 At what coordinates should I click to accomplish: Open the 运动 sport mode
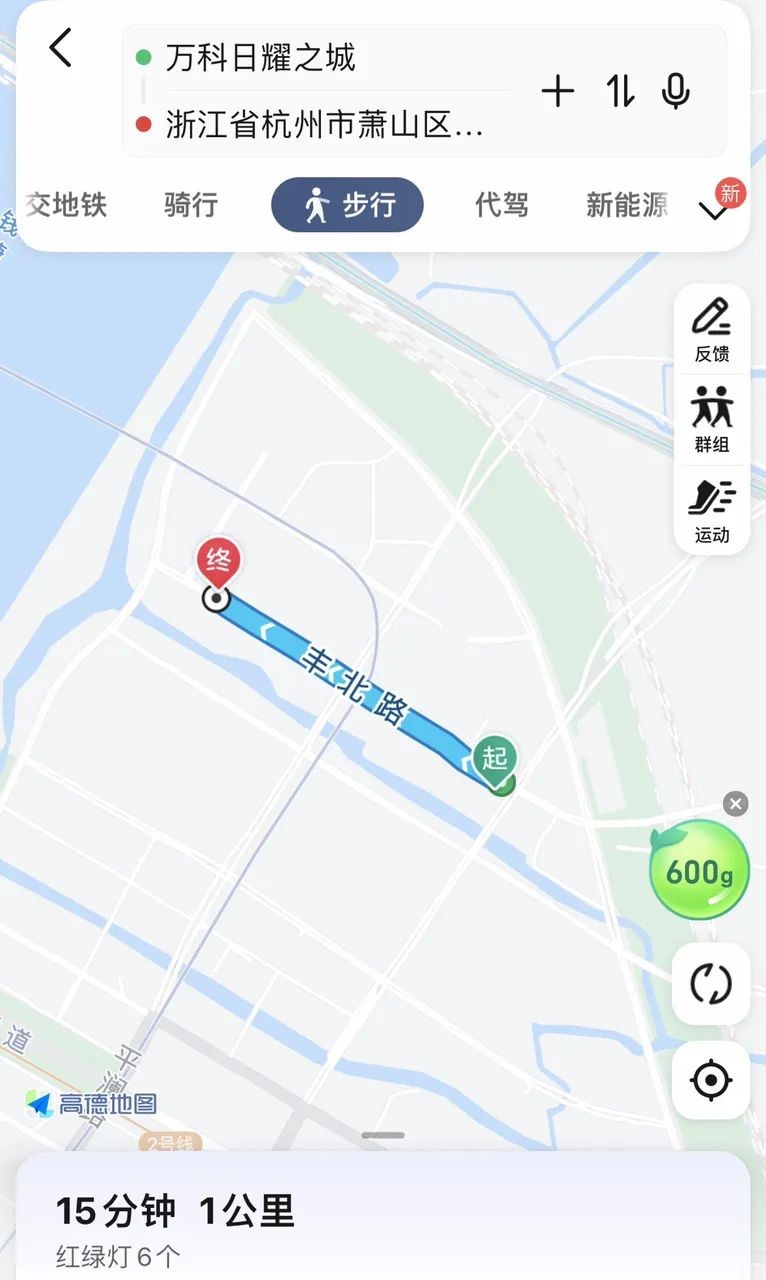(x=712, y=510)
